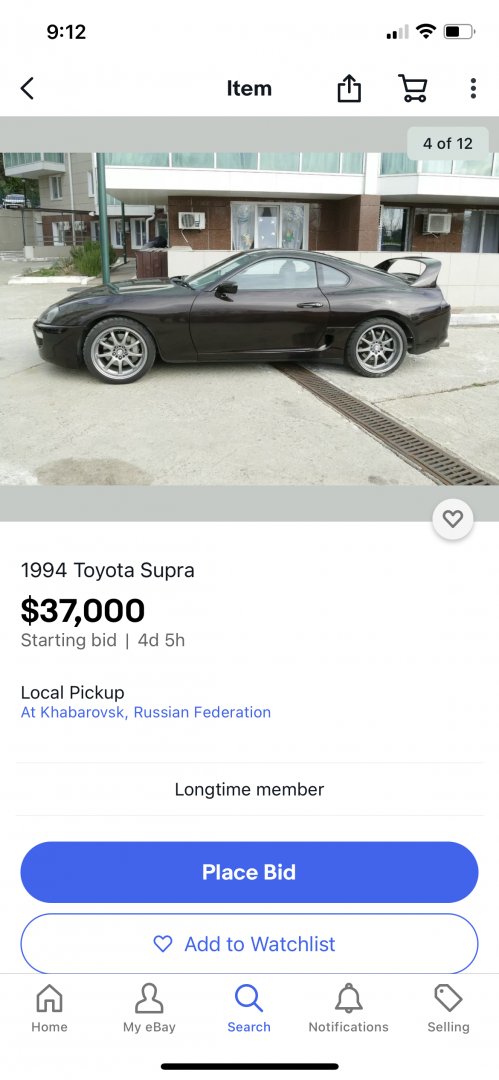Go to the Selling tab
The width and height of the screenshot is (499, 1080).
click(x=448, y=1008)
